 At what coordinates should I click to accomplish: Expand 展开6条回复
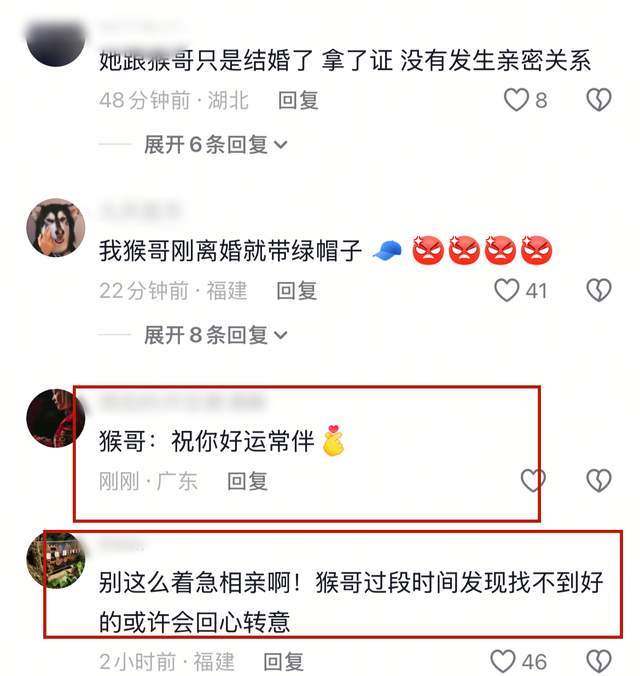tap(215, 145)
